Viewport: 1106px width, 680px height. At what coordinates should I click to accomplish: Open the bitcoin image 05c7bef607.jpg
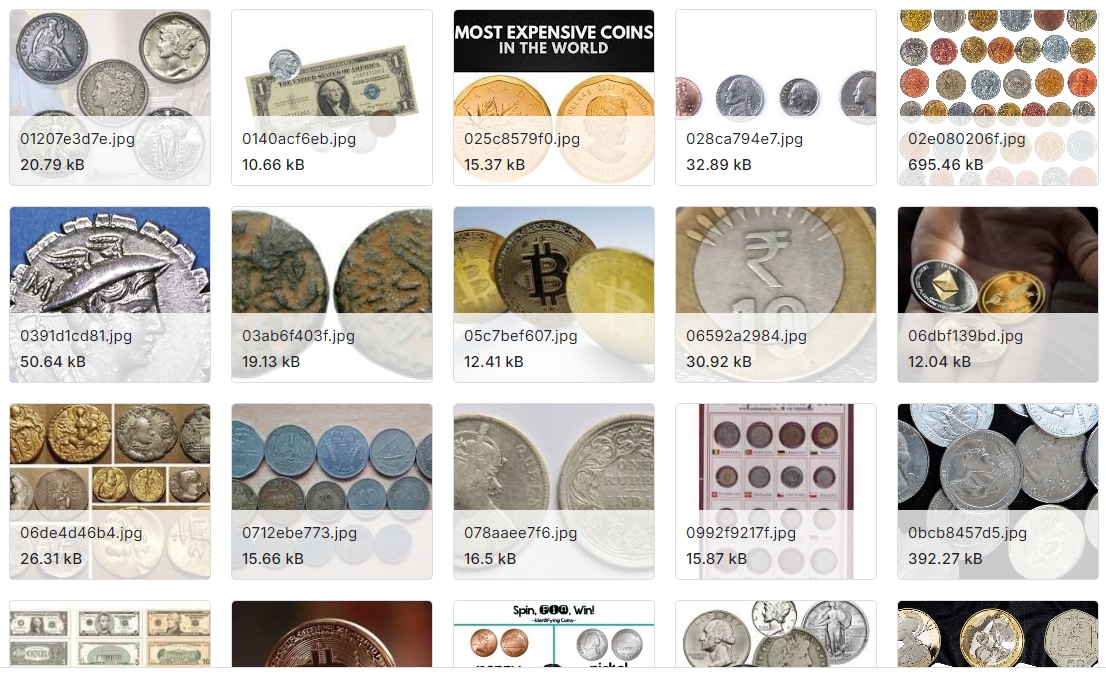[x=554, y=265]
